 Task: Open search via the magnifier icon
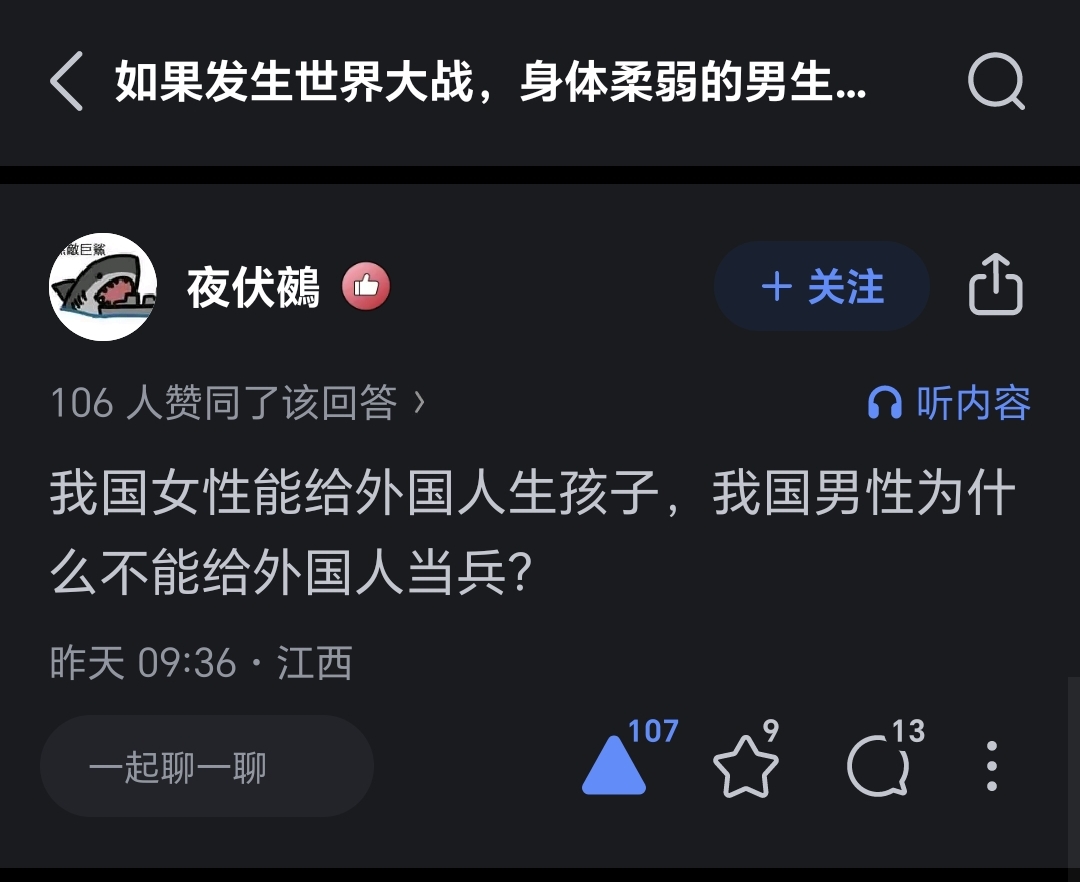click(996, 82)
